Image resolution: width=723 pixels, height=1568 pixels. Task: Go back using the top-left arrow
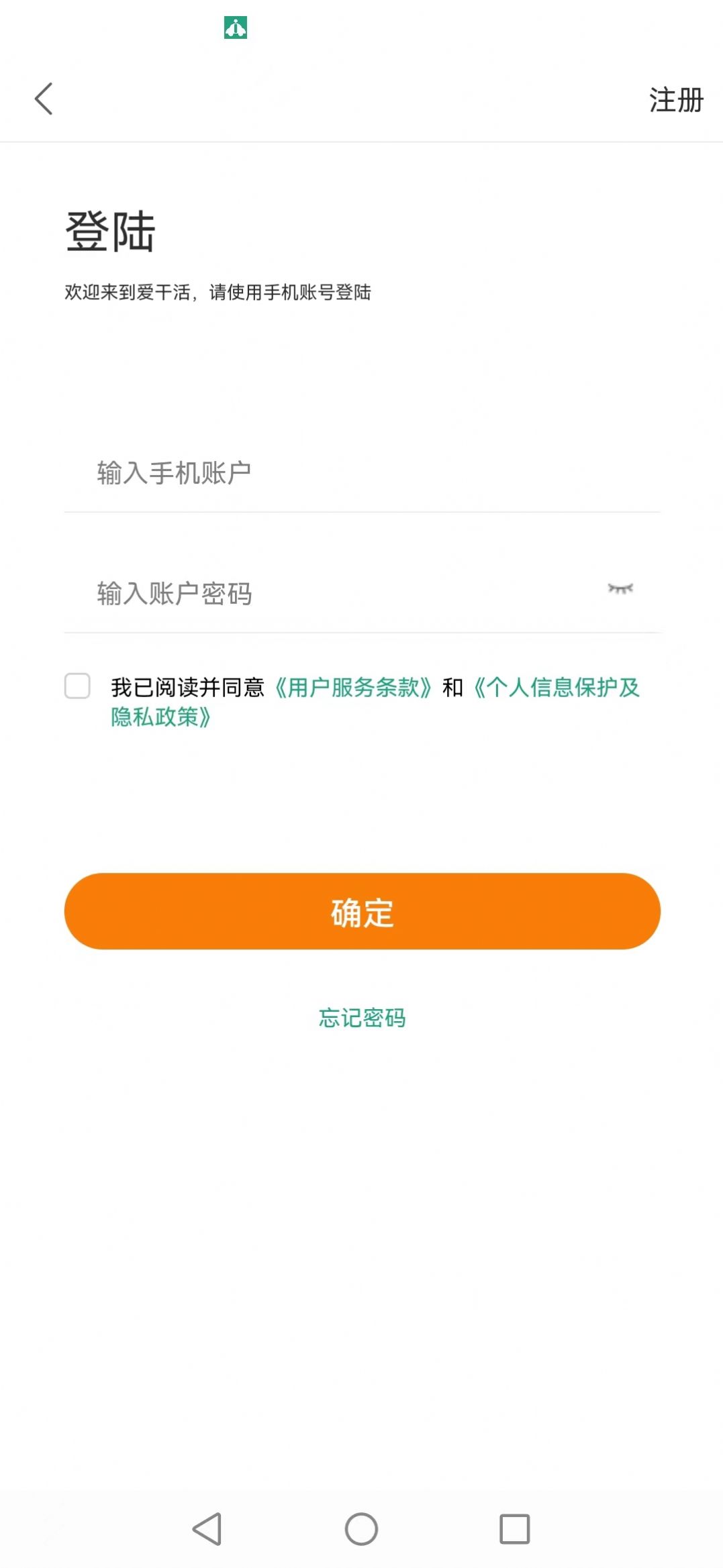tap(44, 99)
